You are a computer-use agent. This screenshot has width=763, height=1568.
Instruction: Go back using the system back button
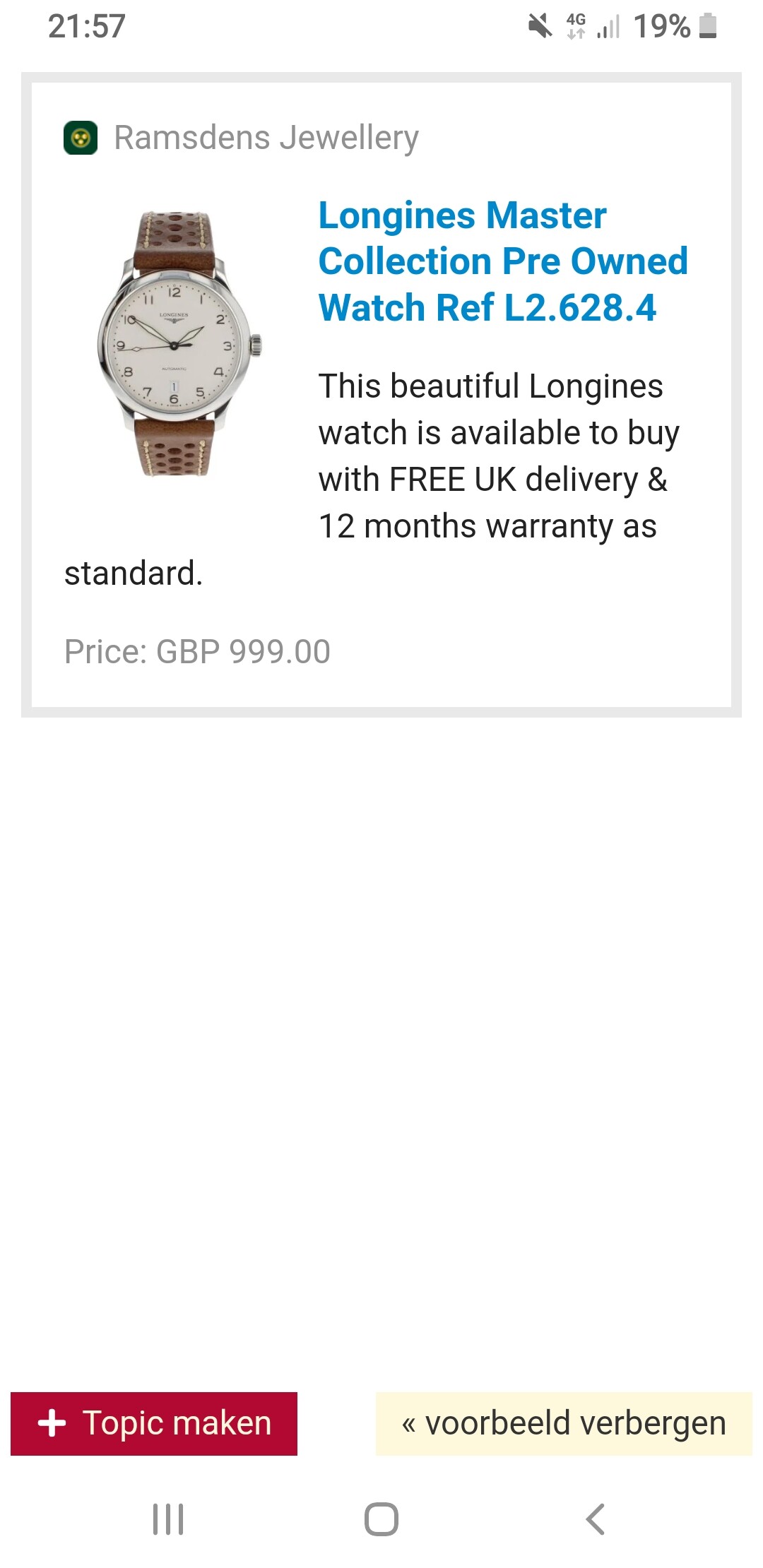point(595,1519)
